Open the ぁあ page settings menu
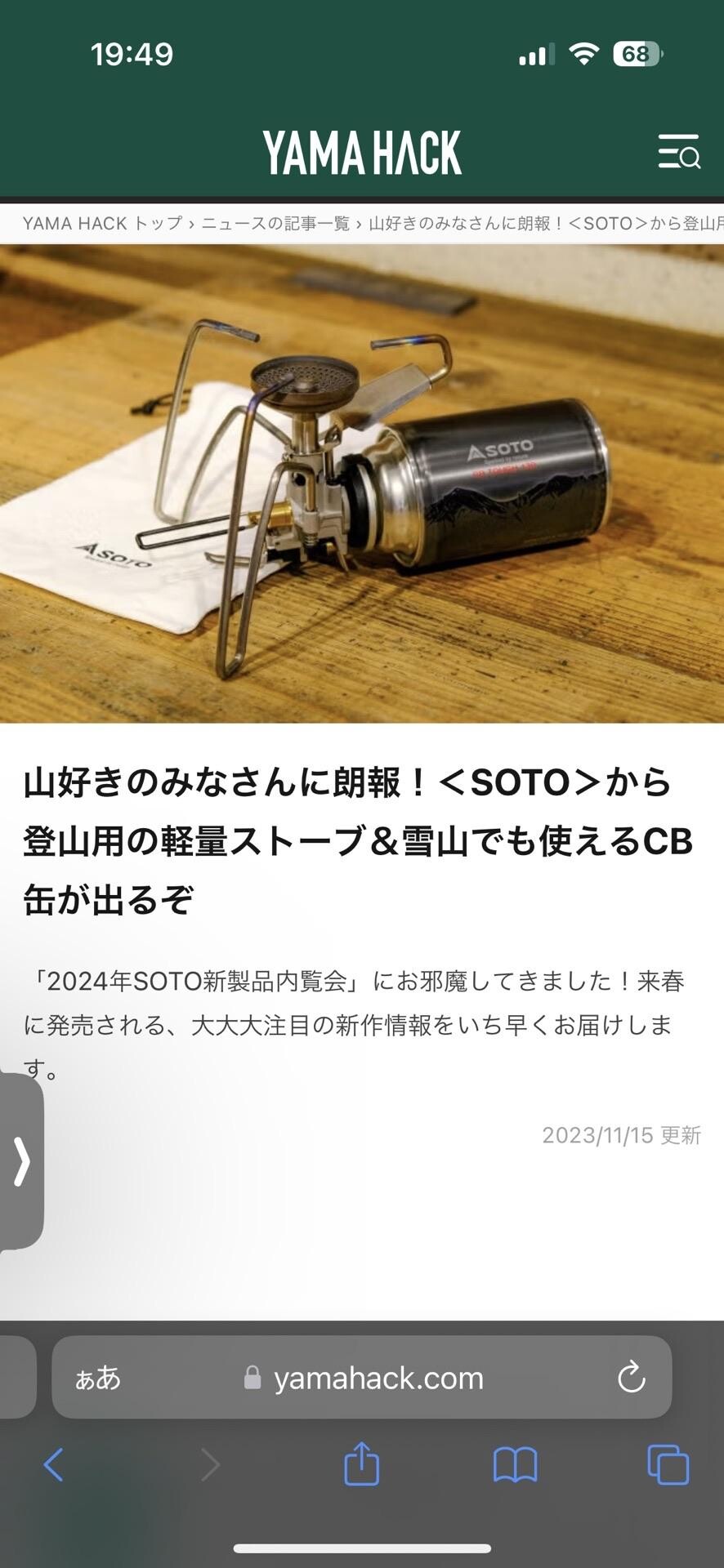 click(97, 1379)
